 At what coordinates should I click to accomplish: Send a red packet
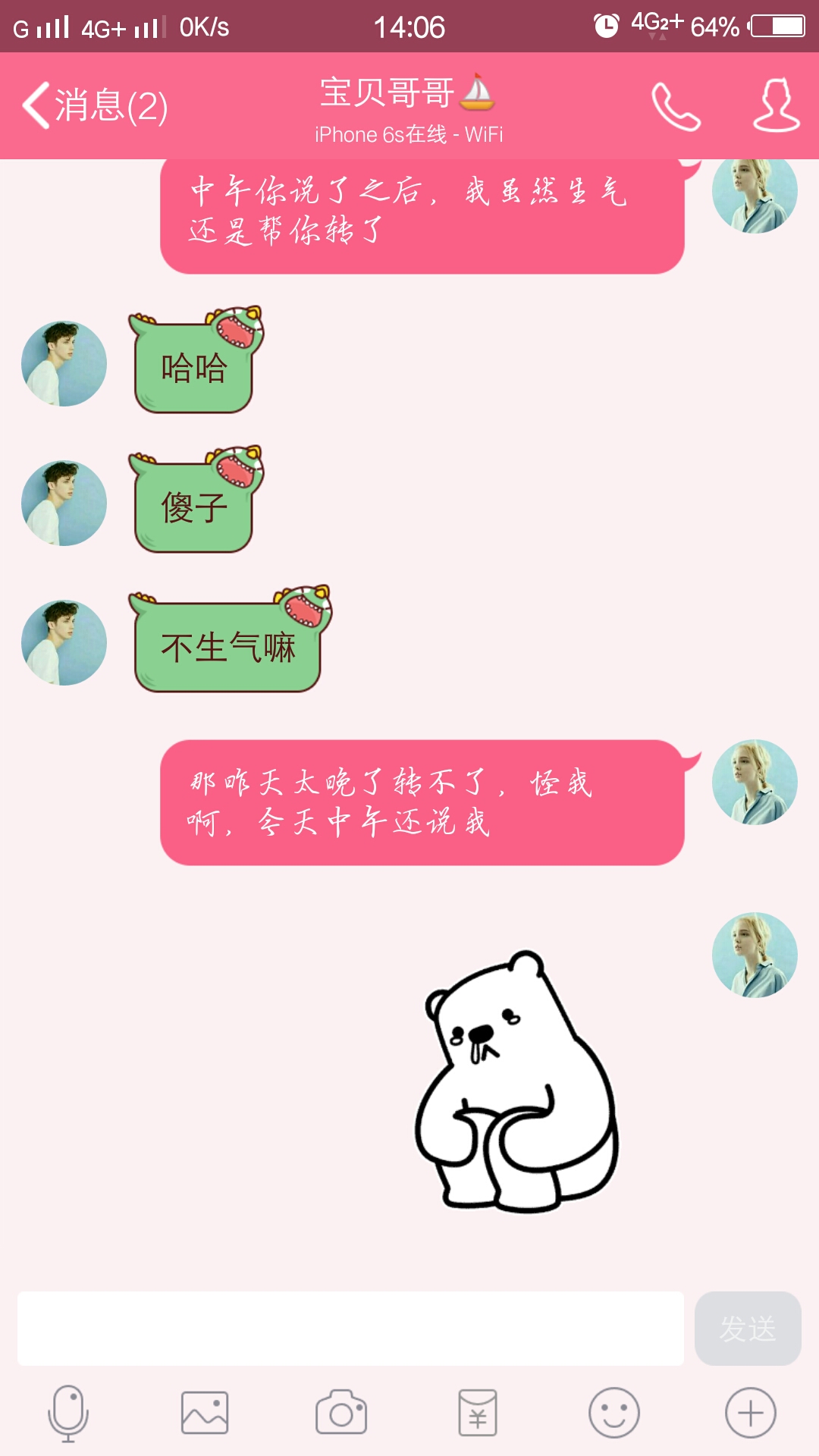(478, 1413)
